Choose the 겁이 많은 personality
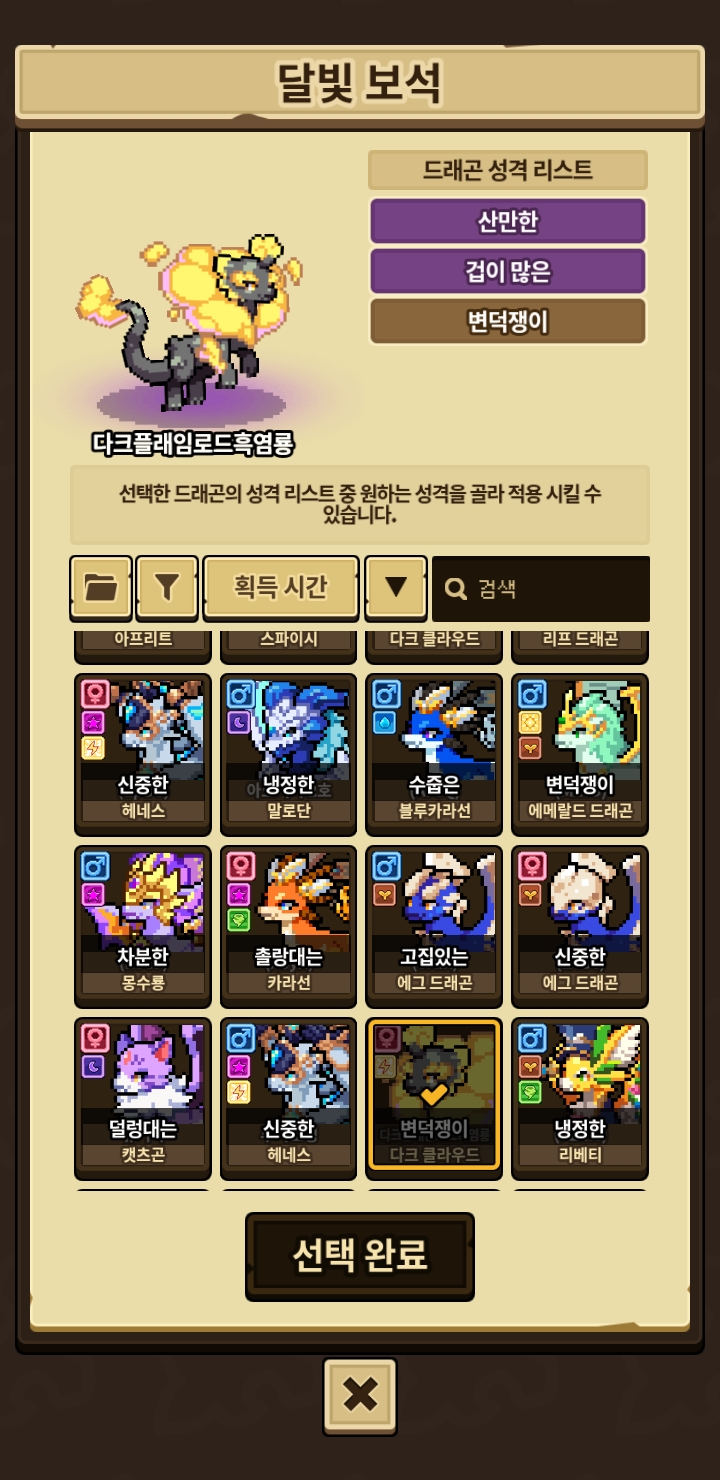Viewport: 720px width, 1480px height. (x=508, y=271)
